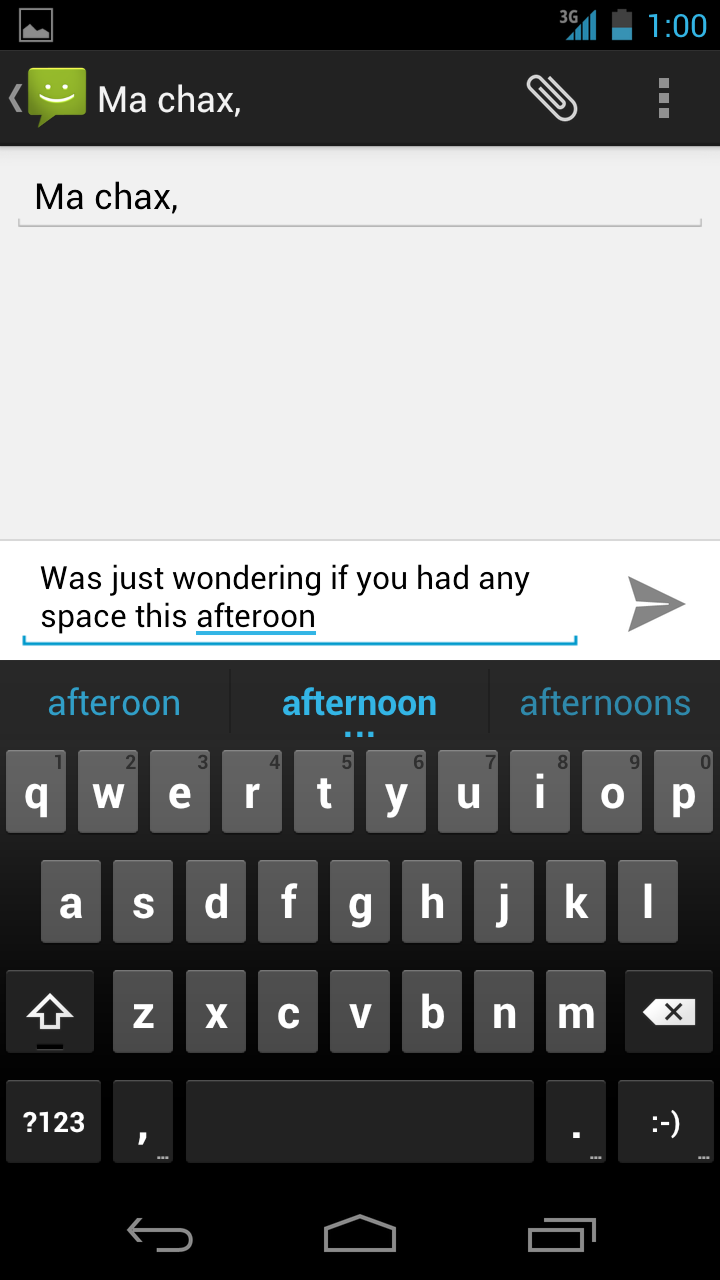Tap the message text field
The image size is (720, 1280).
(x=300, y=598)
